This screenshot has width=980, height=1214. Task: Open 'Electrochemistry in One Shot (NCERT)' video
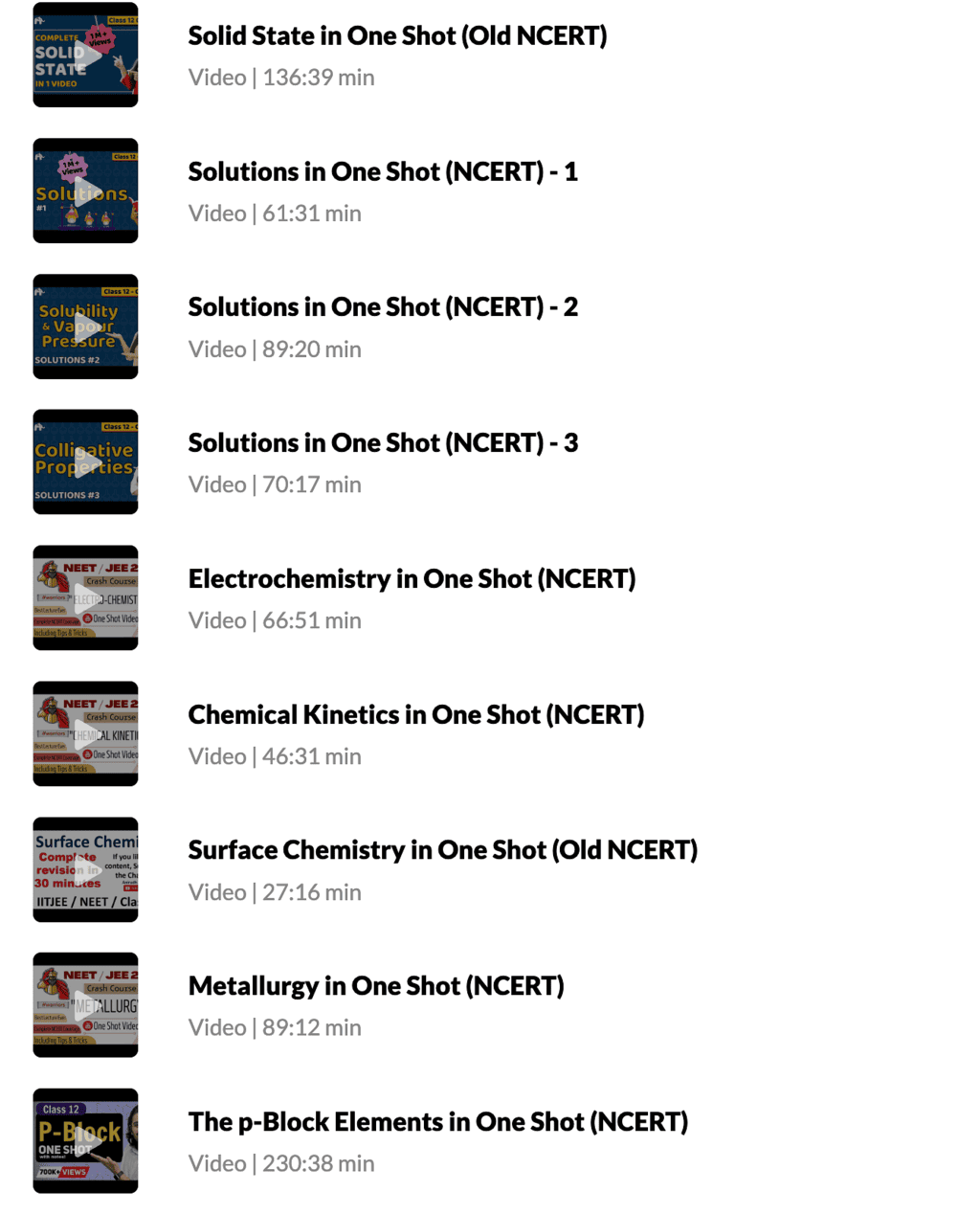tap(412, 578)
